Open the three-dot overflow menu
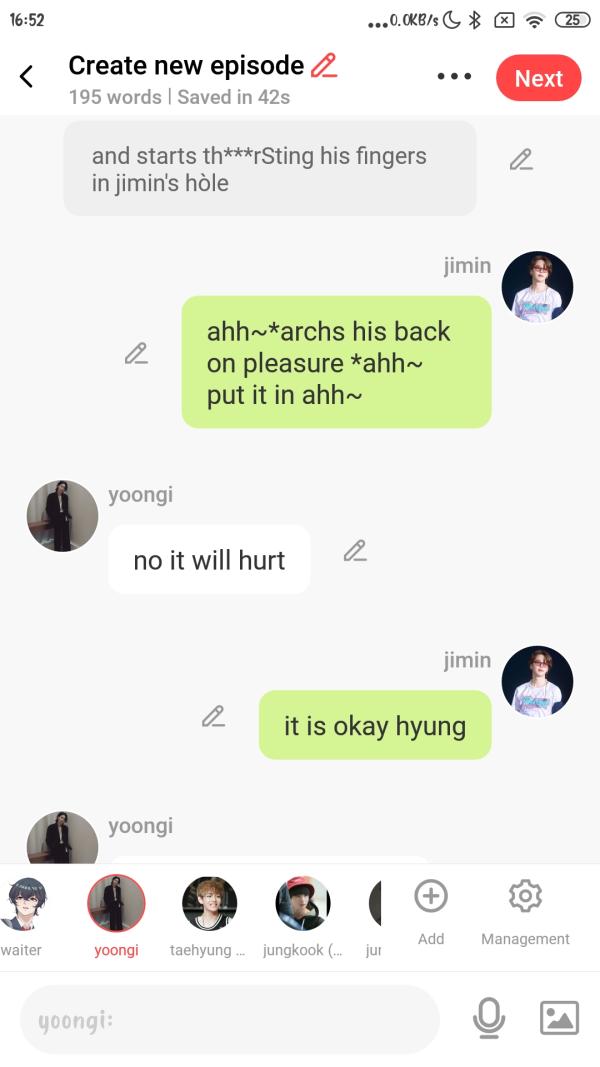The width and height of the screenshot is (600, 1067). point(453,77)
